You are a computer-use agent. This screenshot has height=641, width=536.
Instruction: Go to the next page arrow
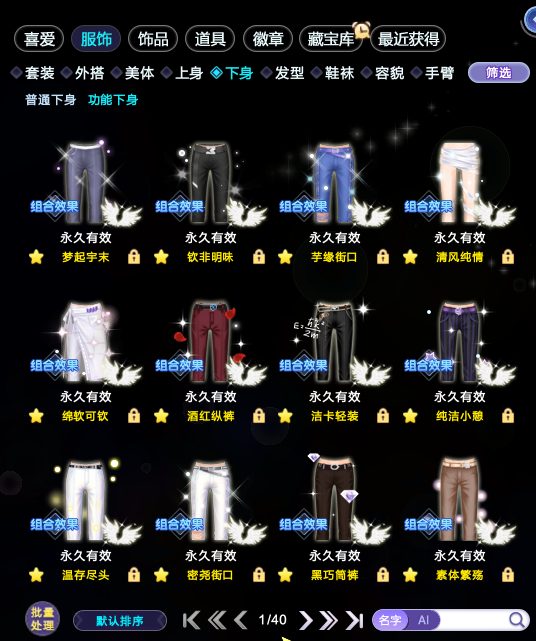pyautogui.click(x=305, y=620)
